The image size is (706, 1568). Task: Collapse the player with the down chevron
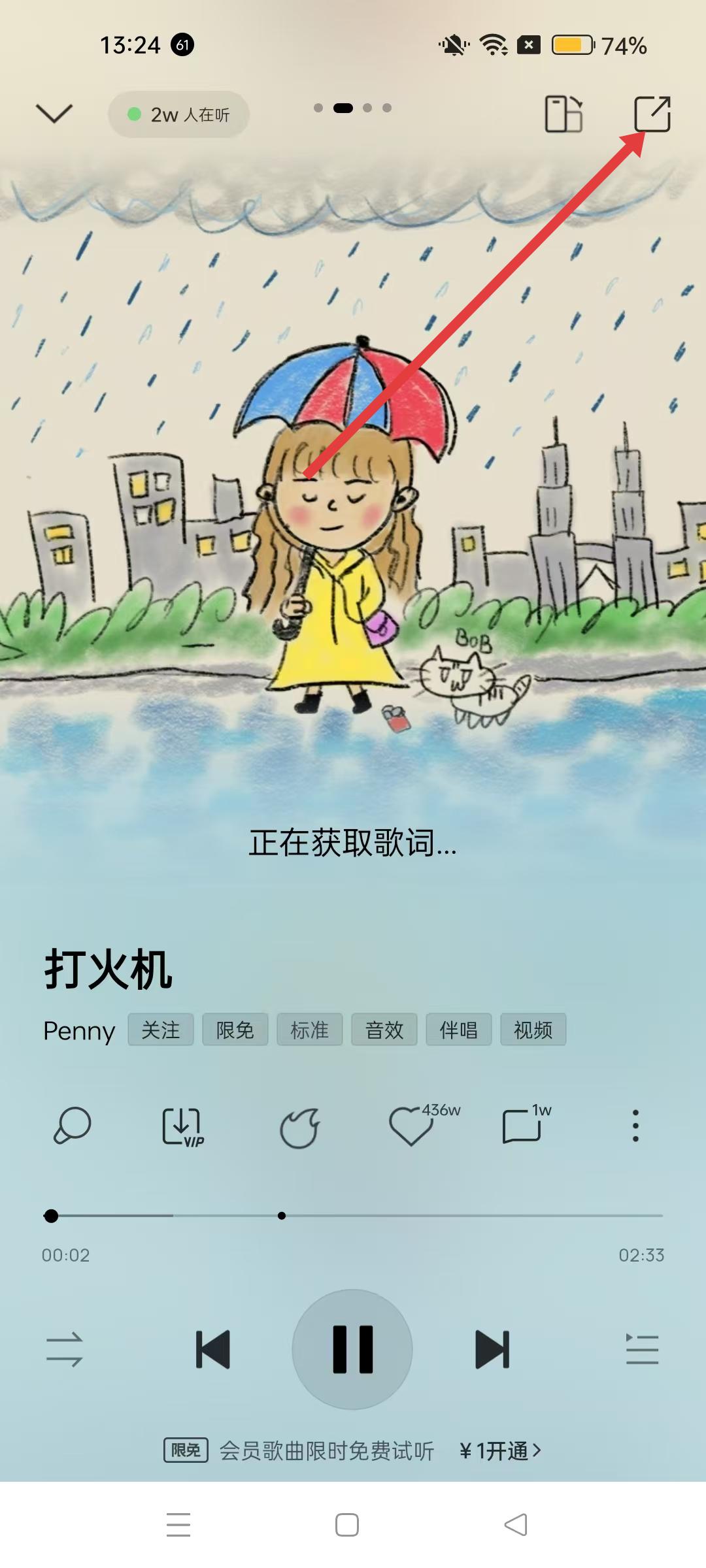point(54,114)
